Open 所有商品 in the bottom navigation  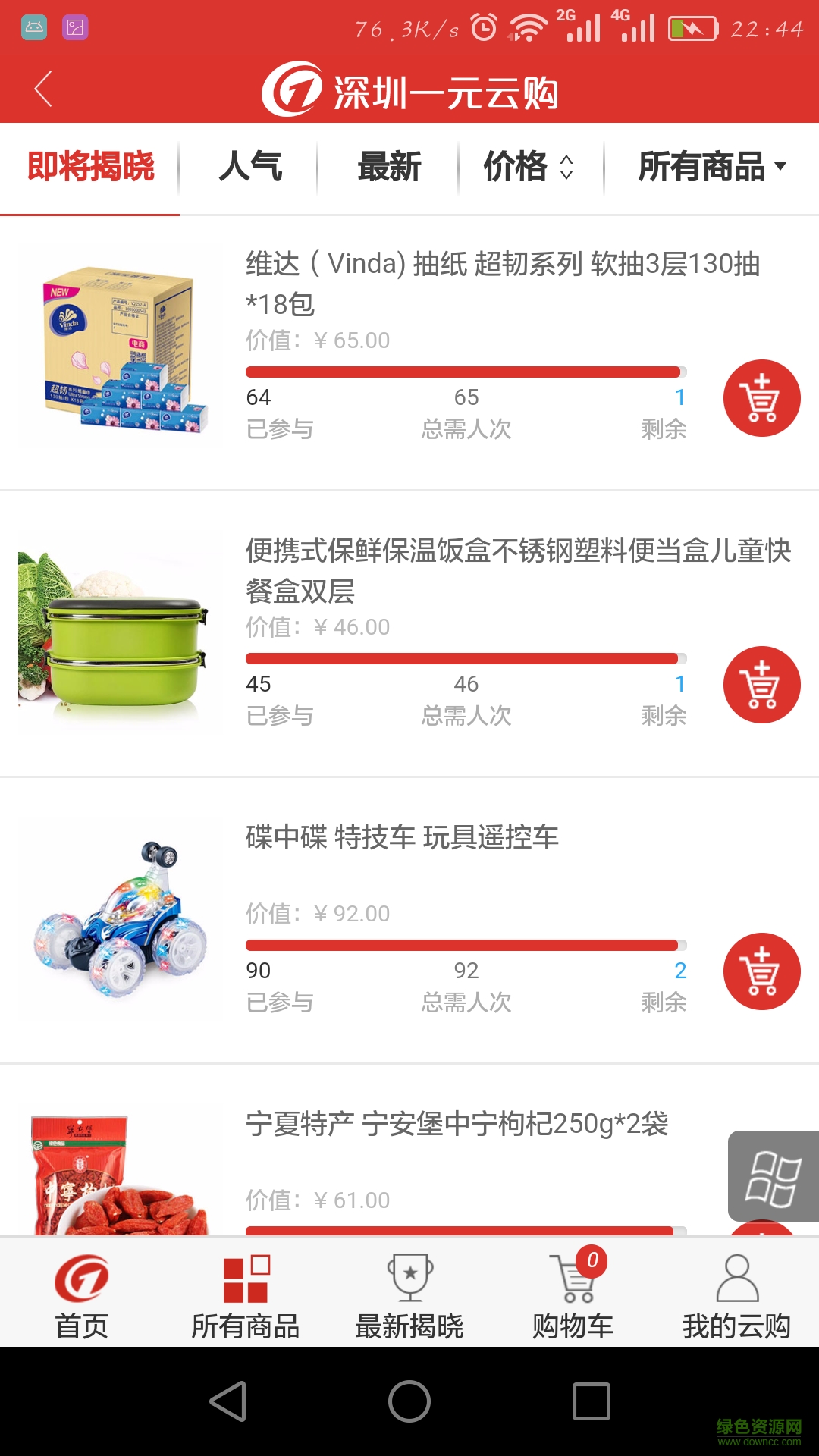pos(246,1295)
